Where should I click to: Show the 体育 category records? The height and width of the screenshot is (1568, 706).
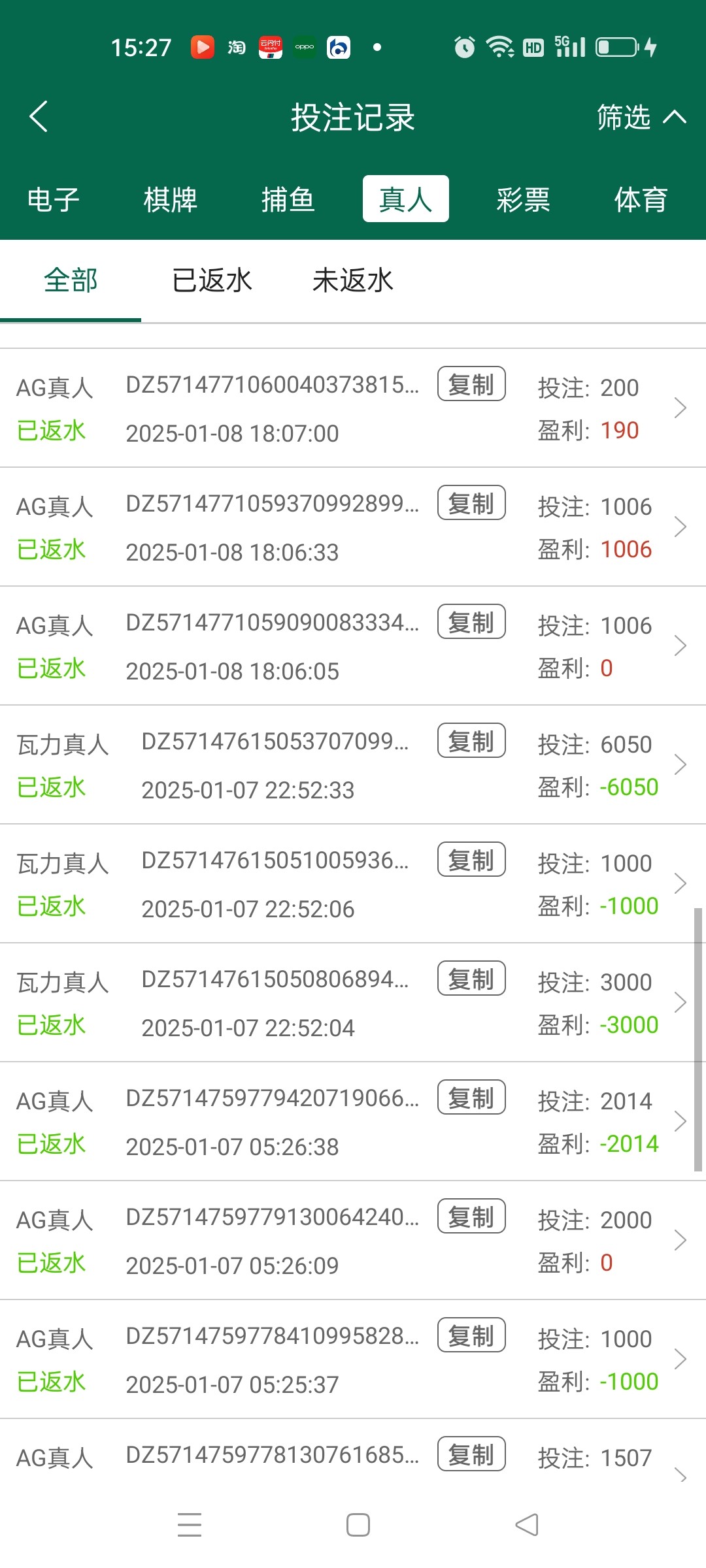pos(641,199)
